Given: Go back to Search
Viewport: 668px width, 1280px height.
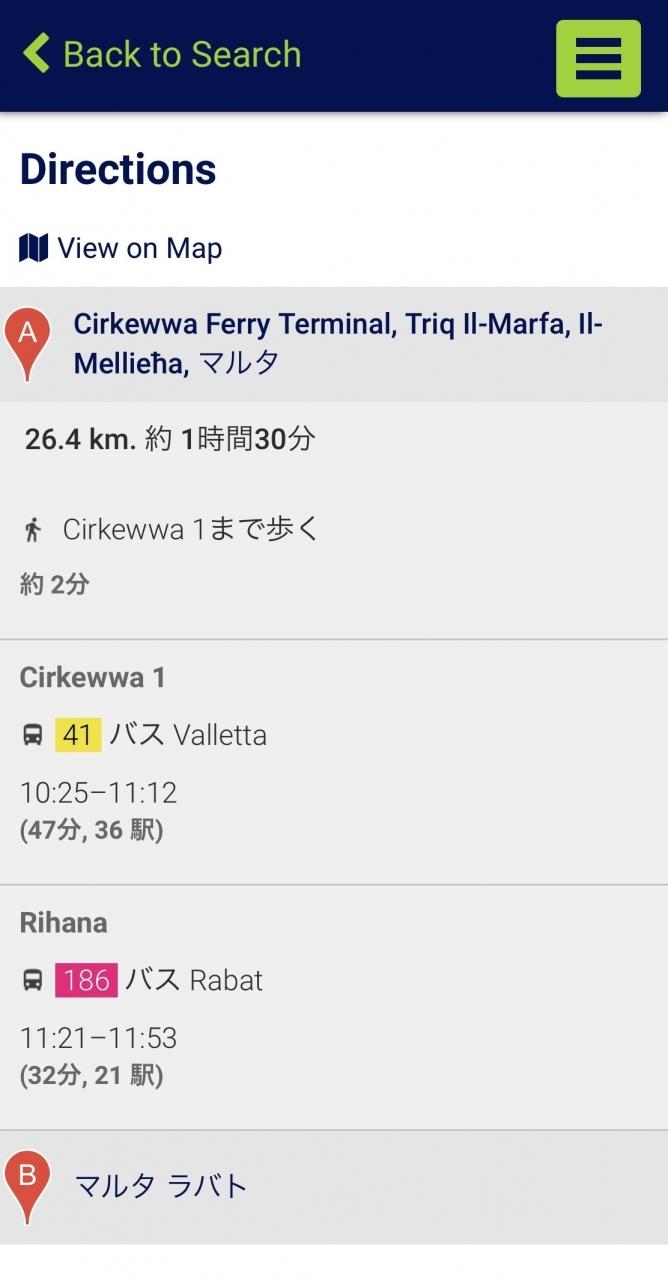Looking at the screenshot, I should click(162, 54).
